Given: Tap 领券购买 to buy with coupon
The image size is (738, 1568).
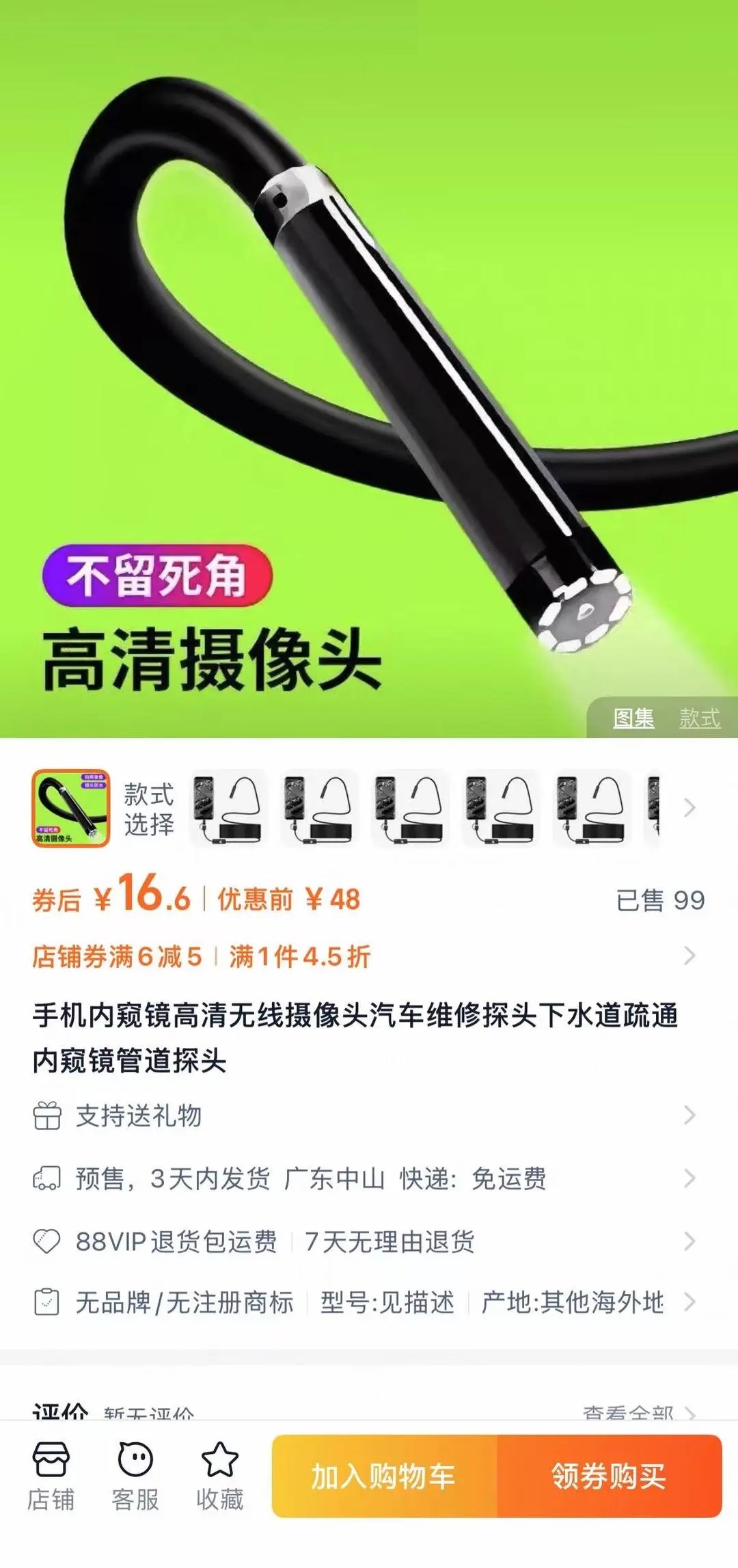Looking at the screenshot, I should pos(609,1476).
